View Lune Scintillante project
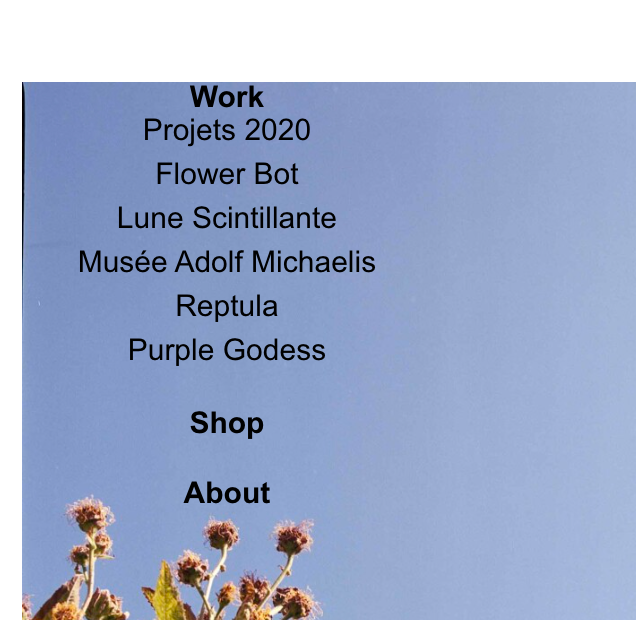This screenshot has height=620, width=636. [227, 218]
